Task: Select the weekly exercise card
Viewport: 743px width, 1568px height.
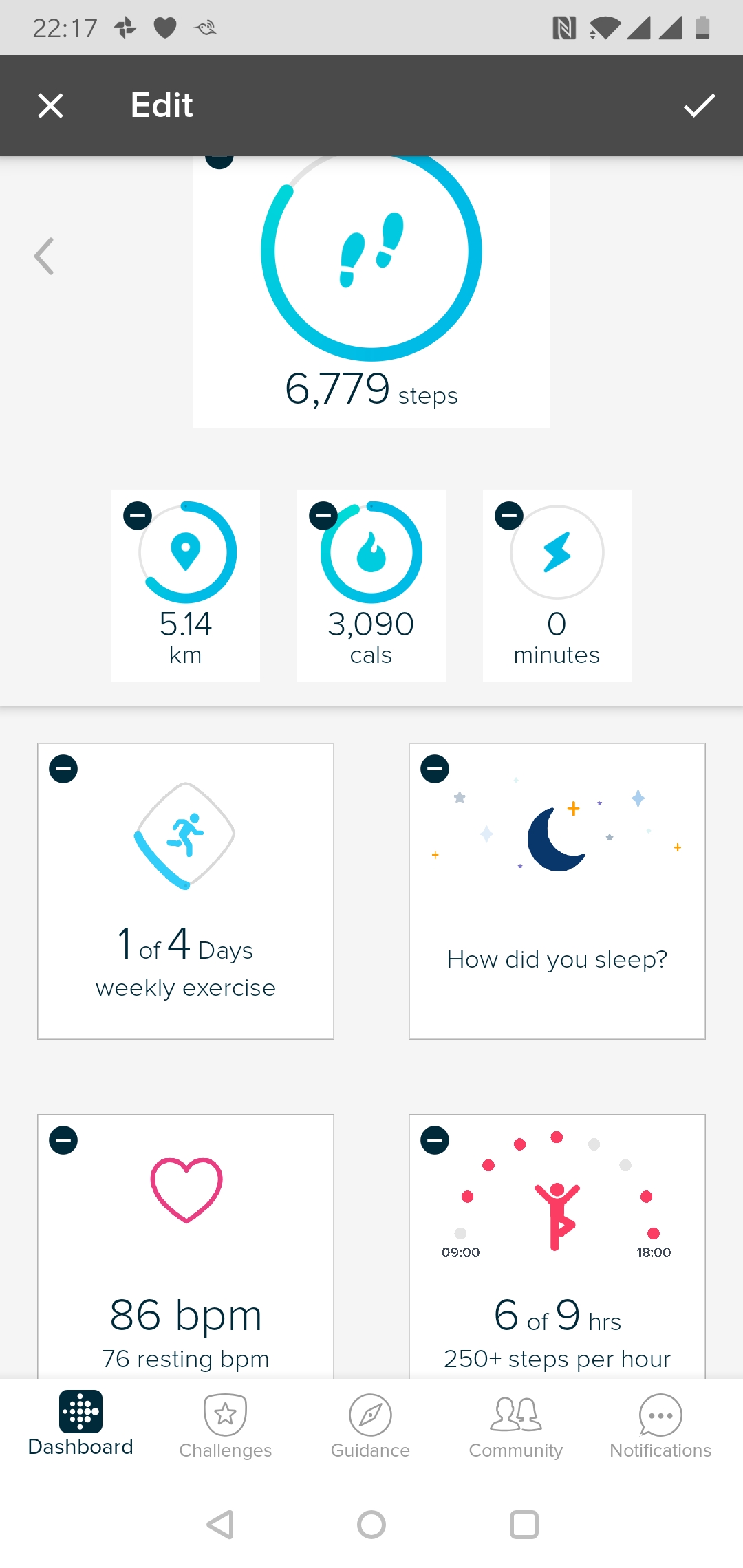Action: [186, 891]
